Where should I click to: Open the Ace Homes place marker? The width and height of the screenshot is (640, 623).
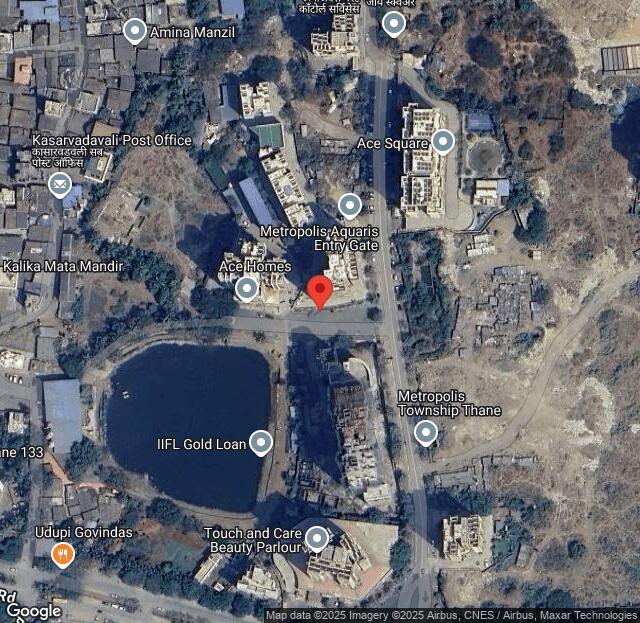coord(247,289)
